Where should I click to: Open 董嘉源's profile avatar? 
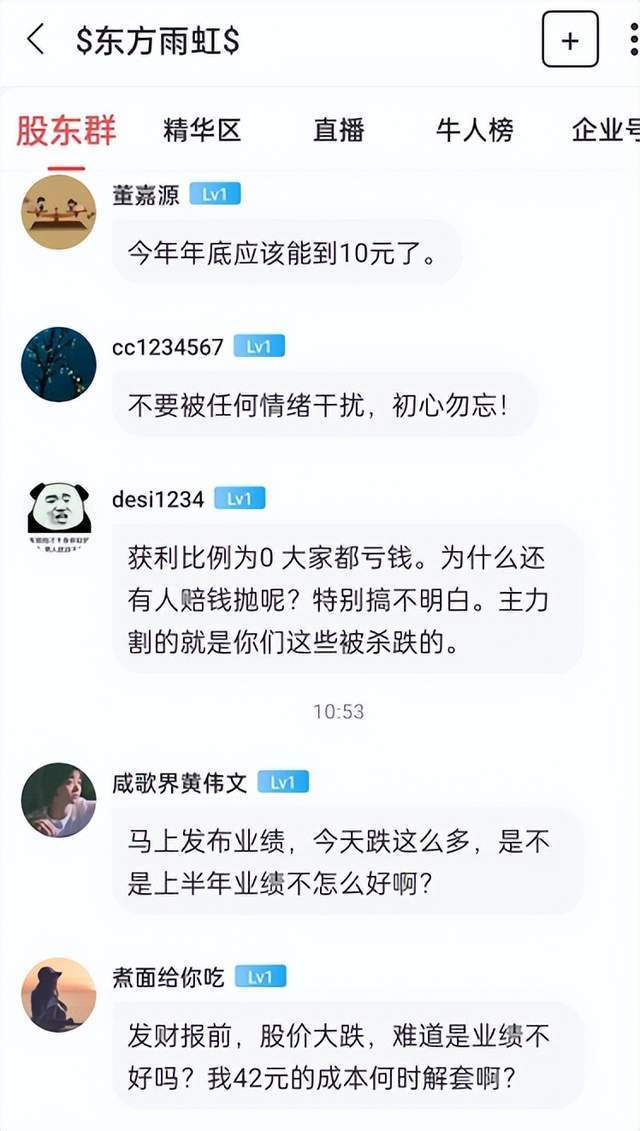[58, 212]
